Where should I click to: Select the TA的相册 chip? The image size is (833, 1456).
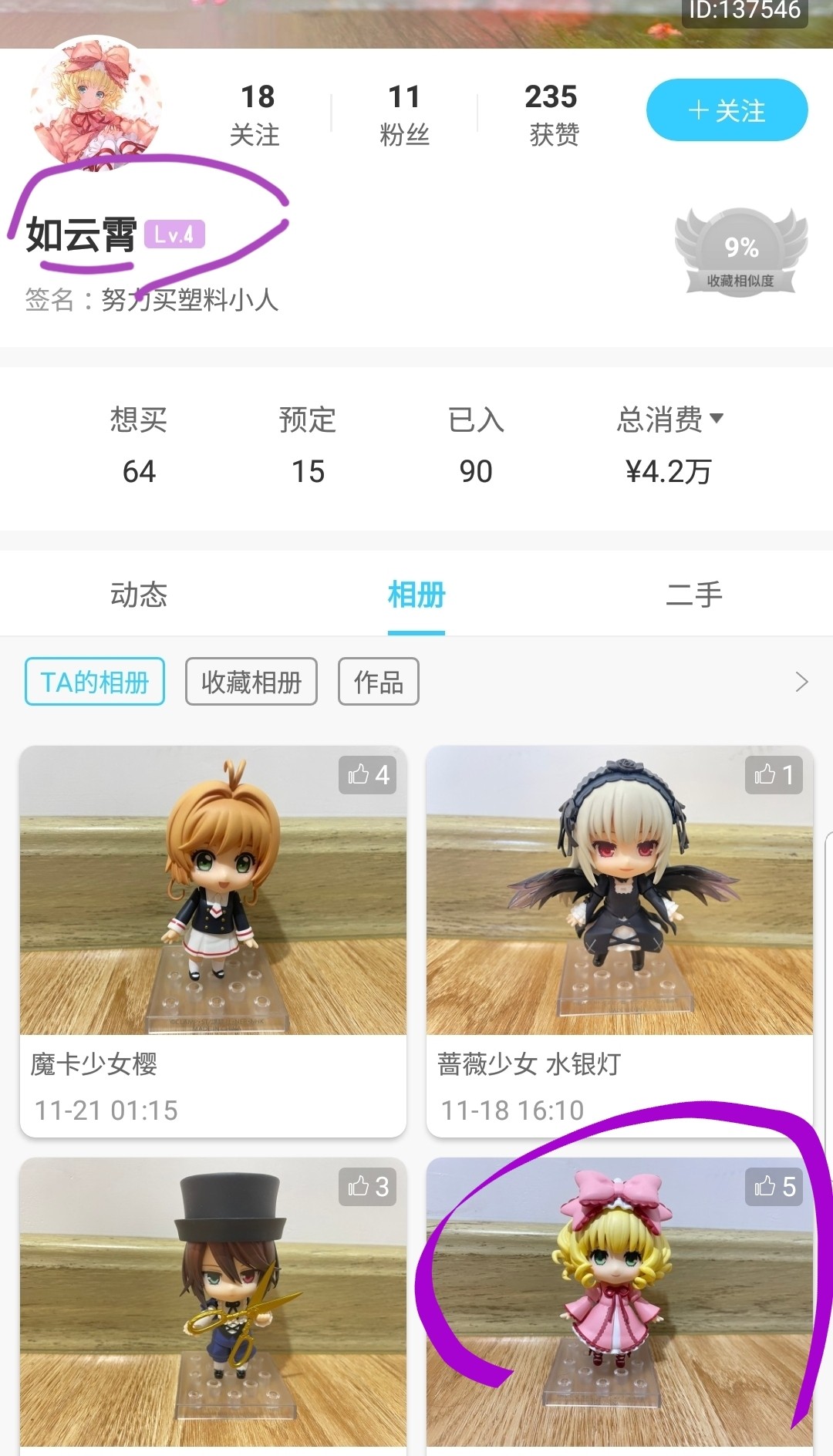95,682
